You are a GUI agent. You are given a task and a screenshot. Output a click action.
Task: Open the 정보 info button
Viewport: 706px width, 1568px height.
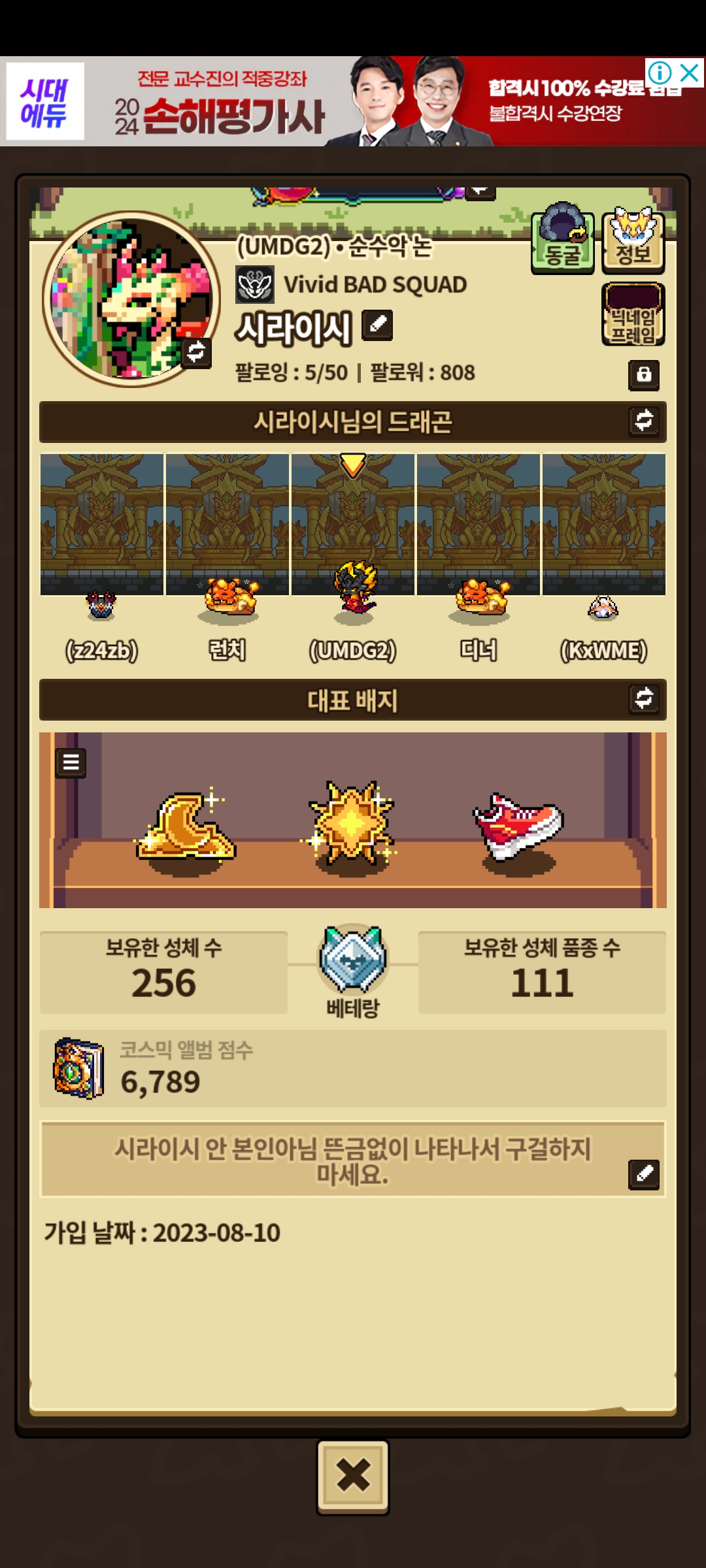pyautogui.click(x=633, y=238)
